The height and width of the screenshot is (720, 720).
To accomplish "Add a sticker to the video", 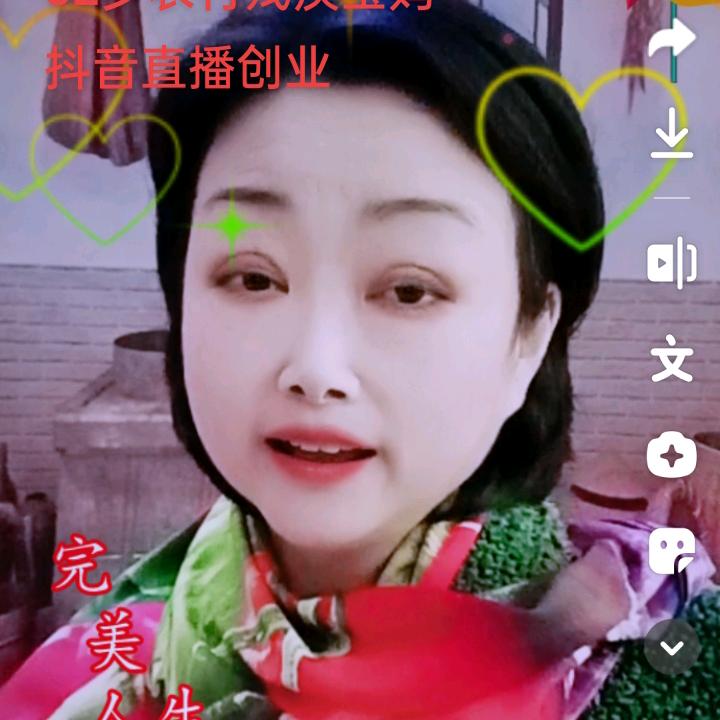I will (x=671, y=550).
